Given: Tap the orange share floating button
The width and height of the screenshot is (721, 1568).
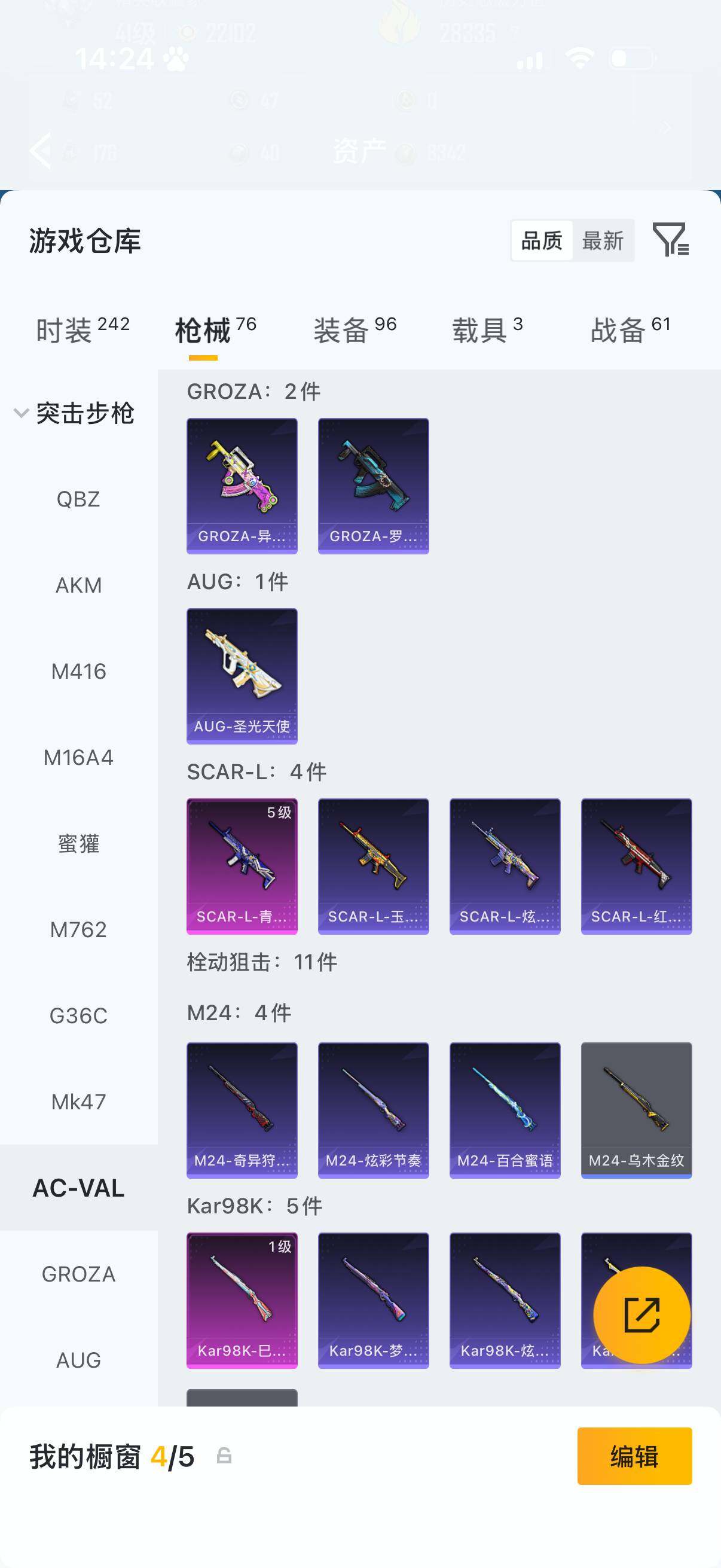Looking at the screenshot, I should pos(641,1315).
